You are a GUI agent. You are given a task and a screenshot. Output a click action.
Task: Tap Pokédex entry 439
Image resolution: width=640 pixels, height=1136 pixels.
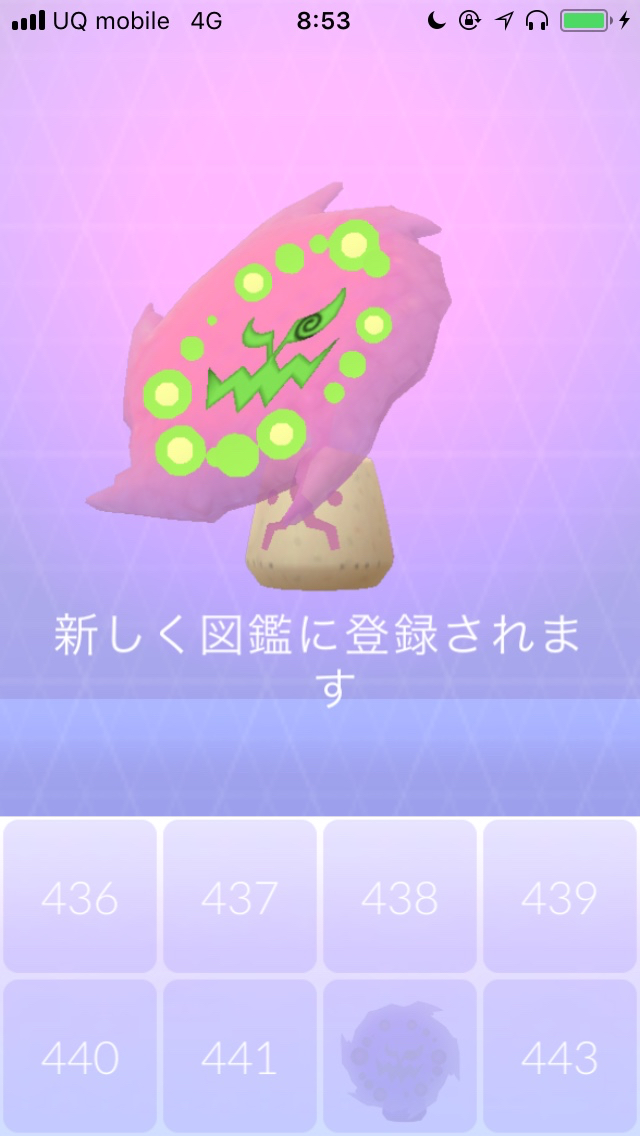pyautogui.click(x=560, y=897)
